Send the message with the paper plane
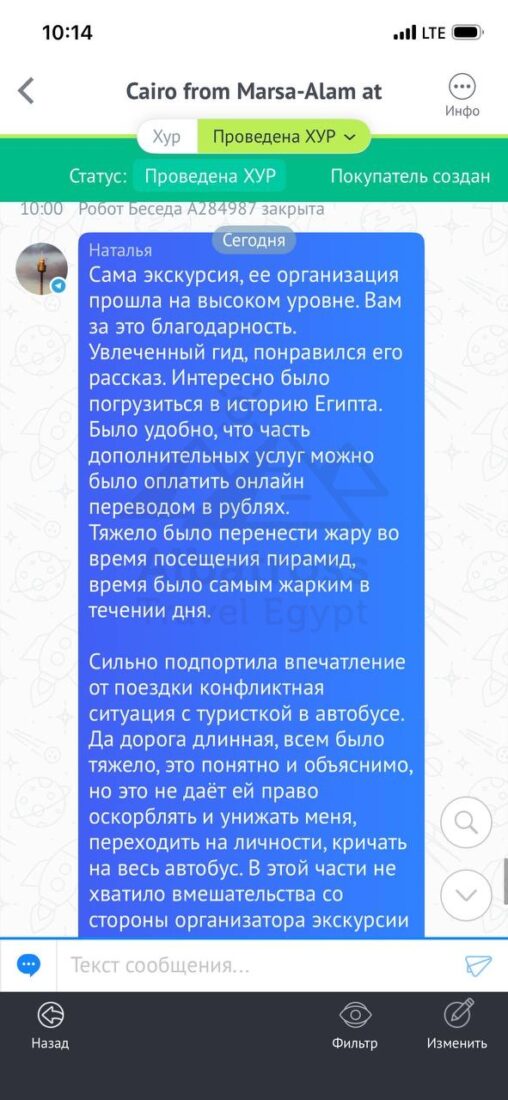The image size is (508, 1100). [479, 965]
